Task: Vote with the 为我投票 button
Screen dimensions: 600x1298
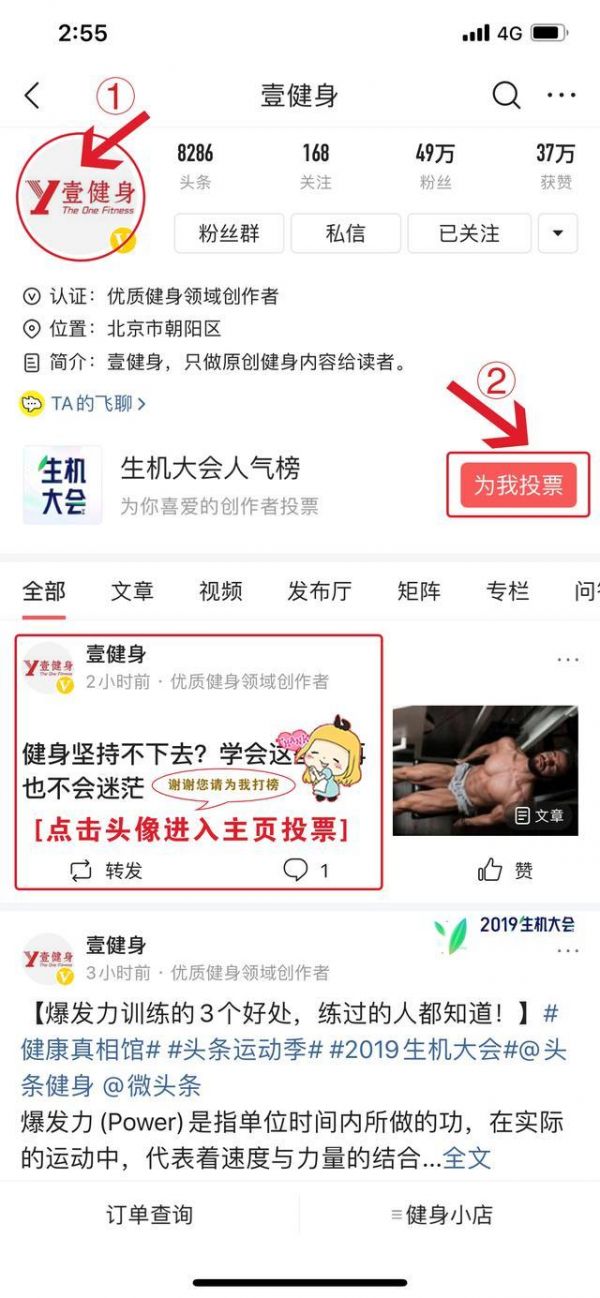Action: 518,486
